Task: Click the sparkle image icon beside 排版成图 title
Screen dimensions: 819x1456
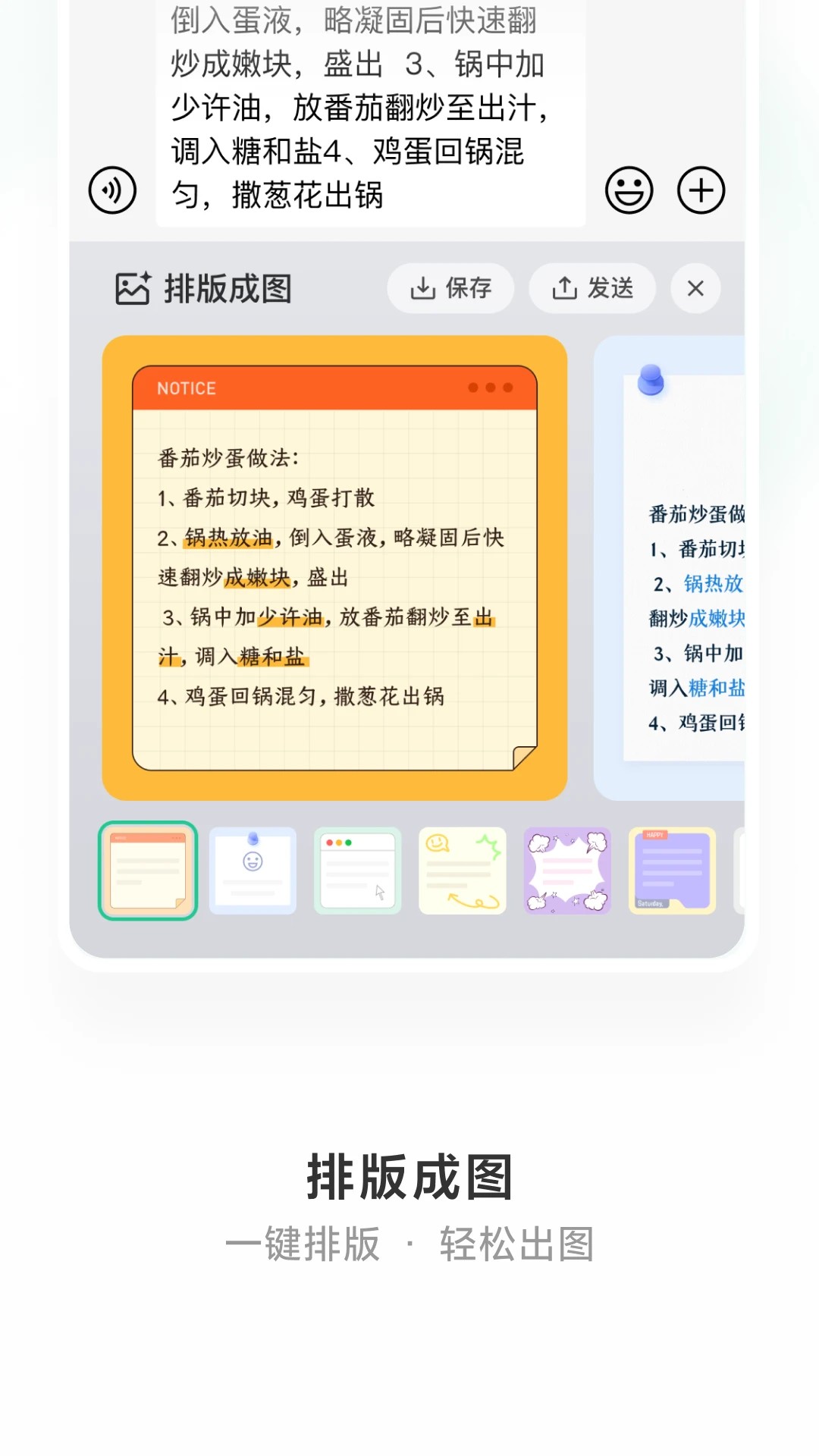Action: click(x=133, y=288)
